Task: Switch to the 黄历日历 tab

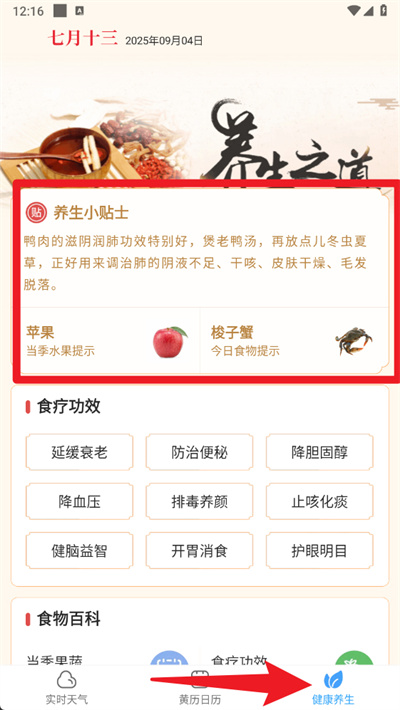Action: tap(200, 687)
